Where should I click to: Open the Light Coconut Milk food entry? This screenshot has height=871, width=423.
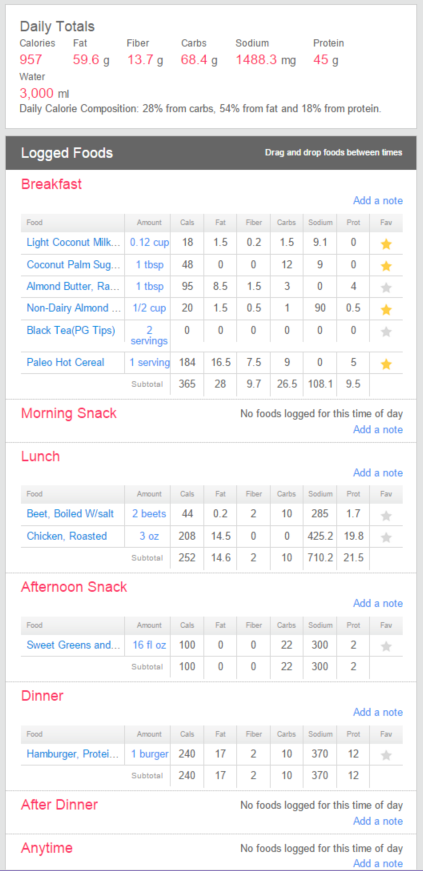point(73,242)
